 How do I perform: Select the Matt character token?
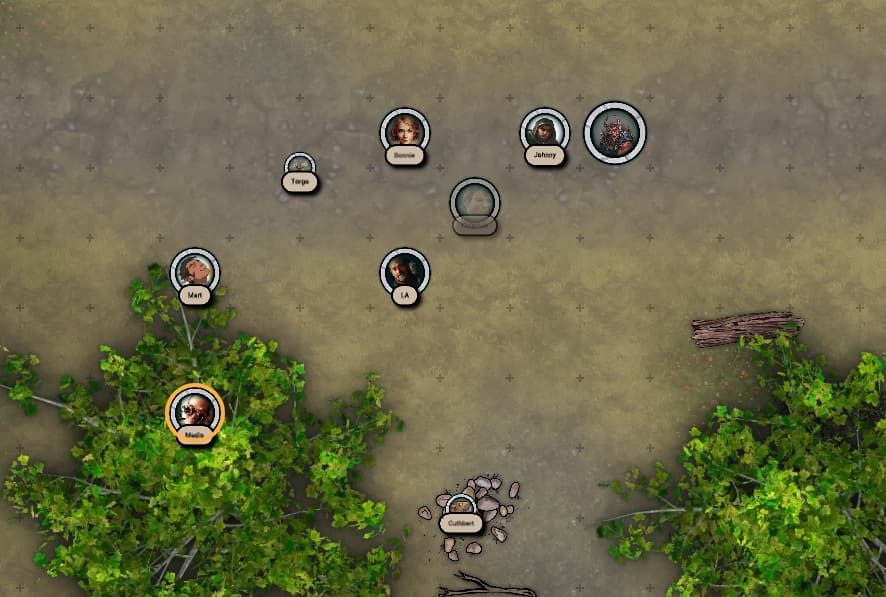[x=195, y=271]
